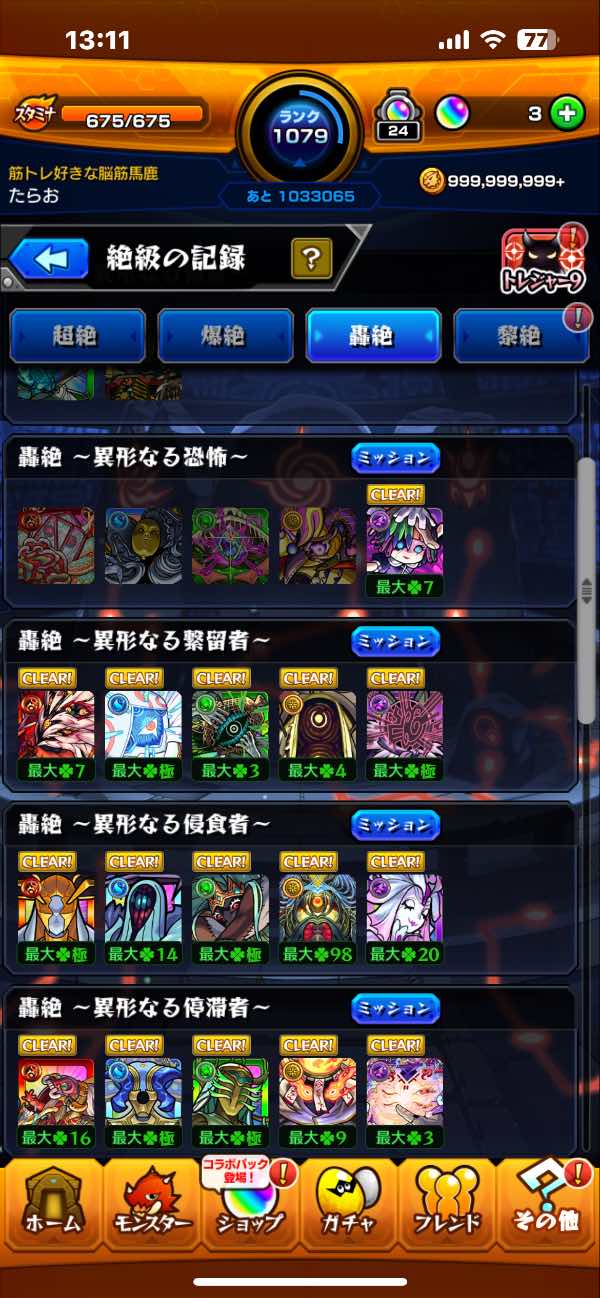The height and width of the screenshot is (1298, 600).
Task: Open the yellow question mark help
Action: click(311, 259)
